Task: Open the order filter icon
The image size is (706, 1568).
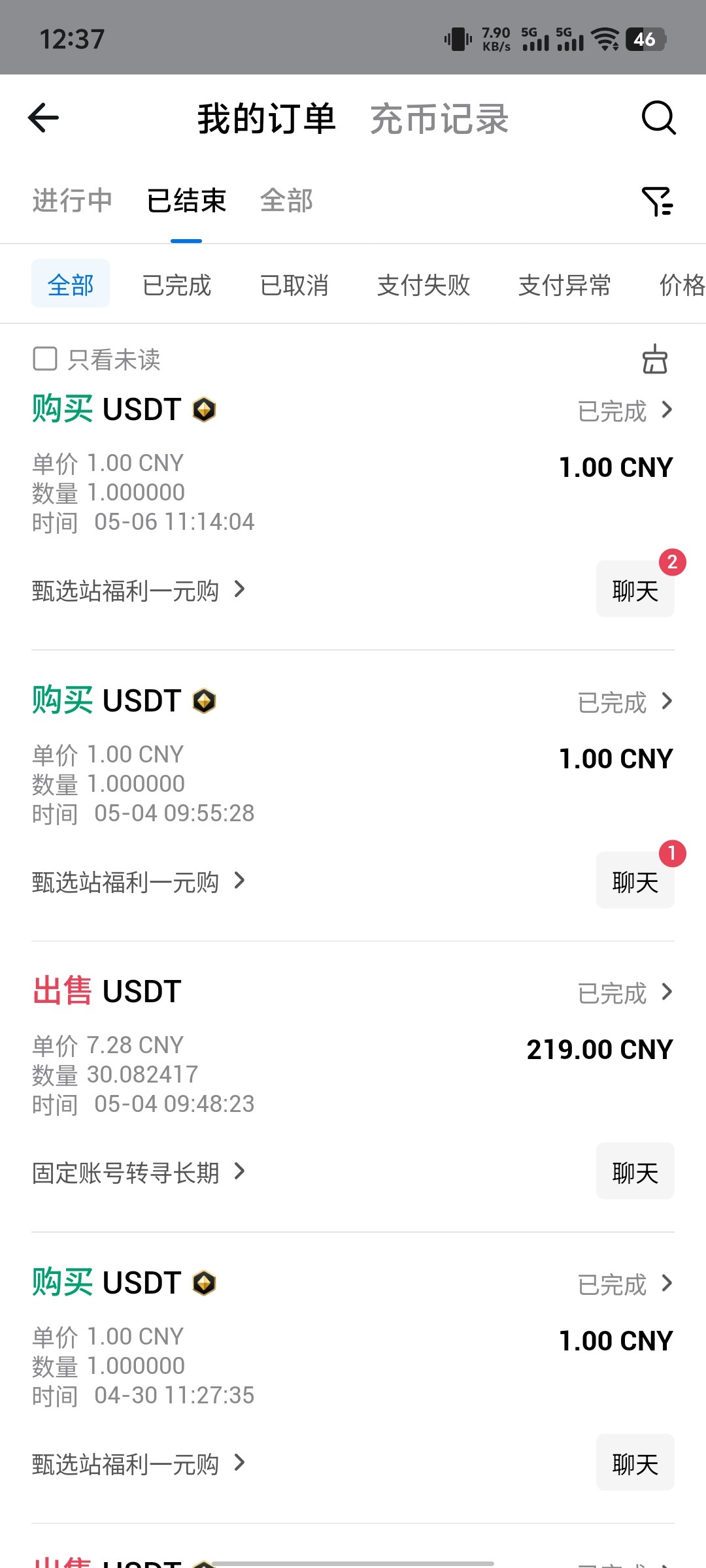Action: coord(657,201)
